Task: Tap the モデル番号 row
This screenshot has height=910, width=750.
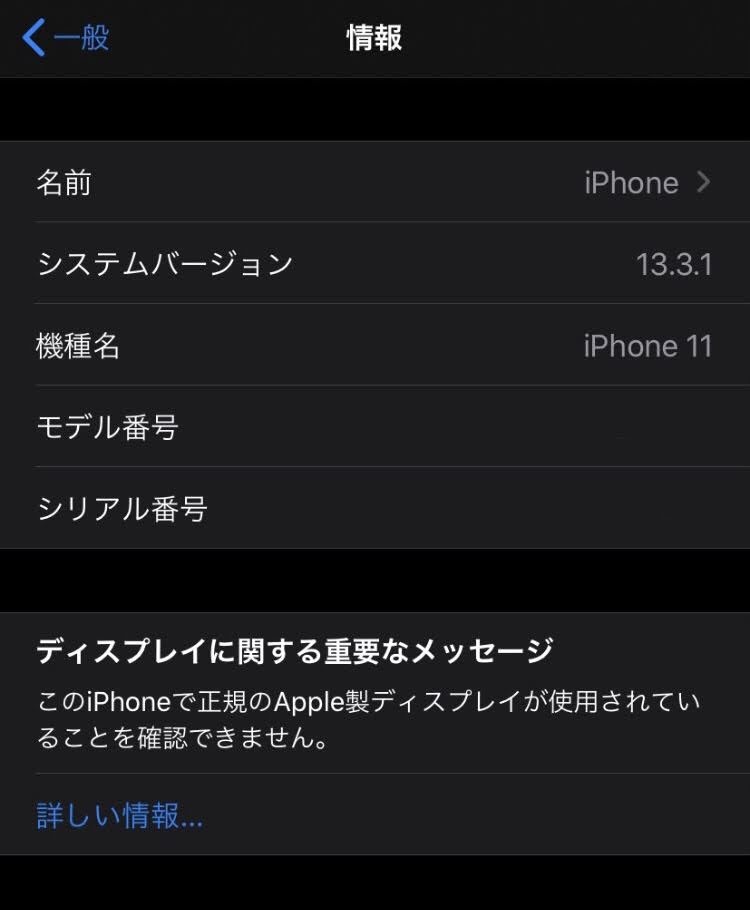Action: pyautogui.click(x=374, y=428)
